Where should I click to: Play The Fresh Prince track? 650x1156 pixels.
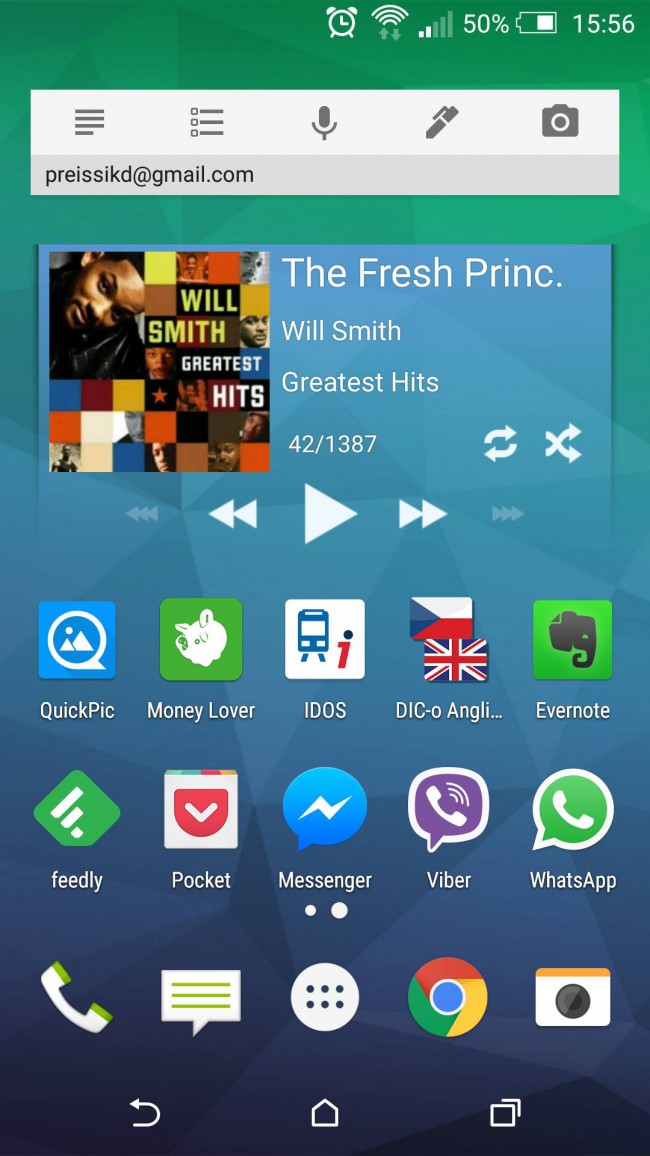tap(329, 514)
